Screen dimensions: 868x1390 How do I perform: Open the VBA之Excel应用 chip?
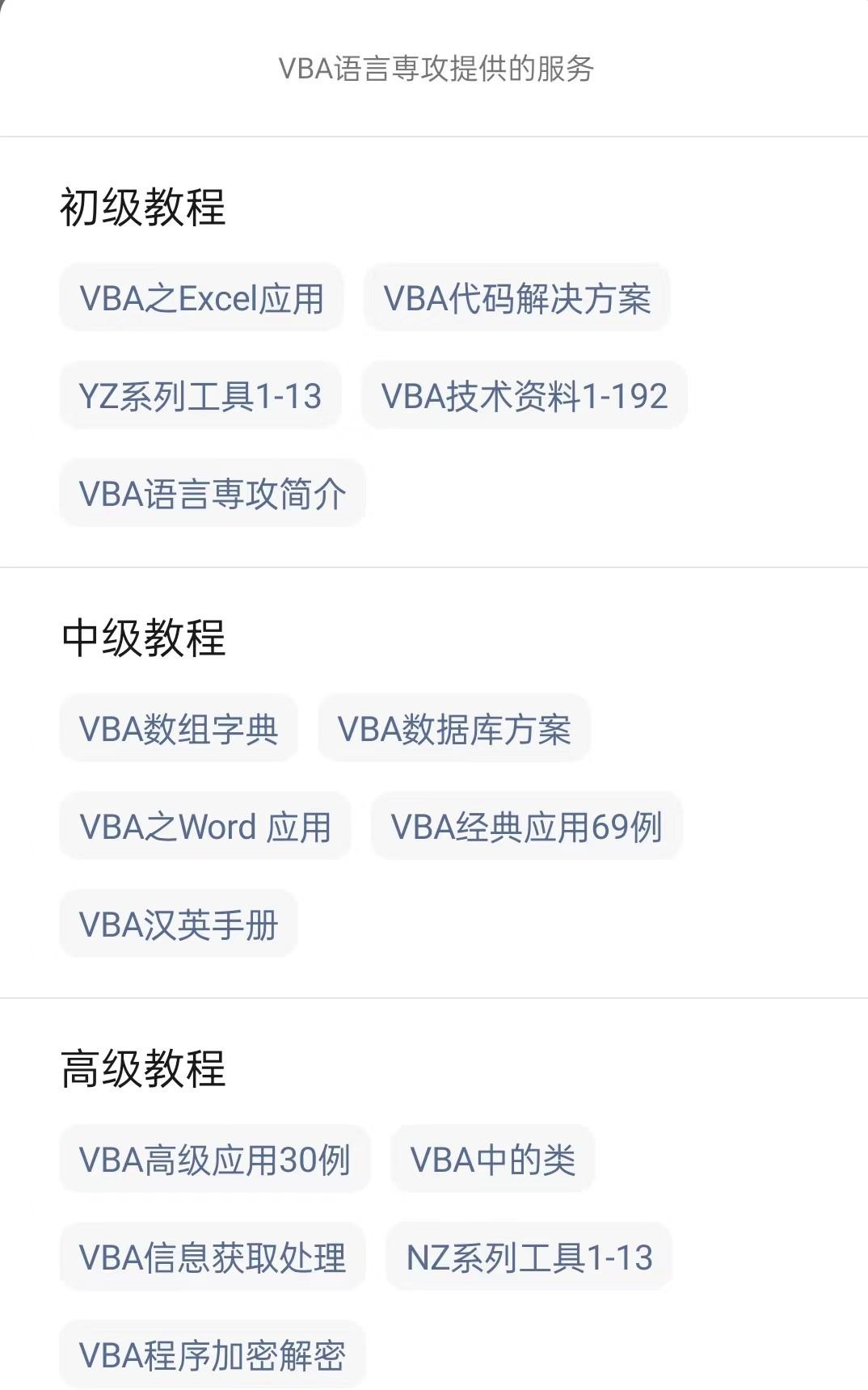click(201, 298)
